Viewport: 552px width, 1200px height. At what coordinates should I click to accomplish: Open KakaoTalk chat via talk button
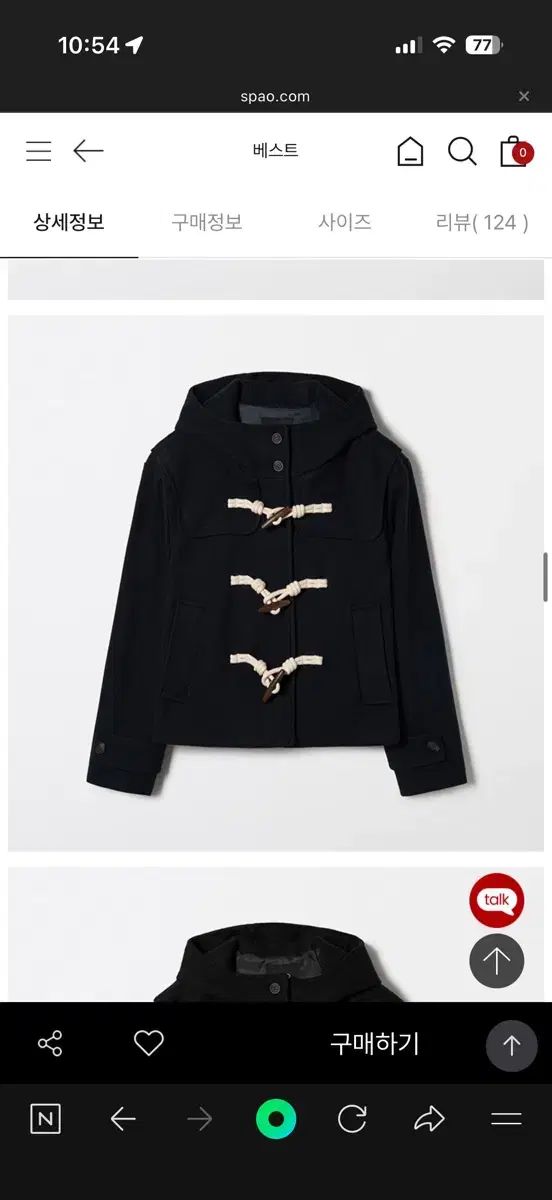pyautogui.click(x=497, y=900)
